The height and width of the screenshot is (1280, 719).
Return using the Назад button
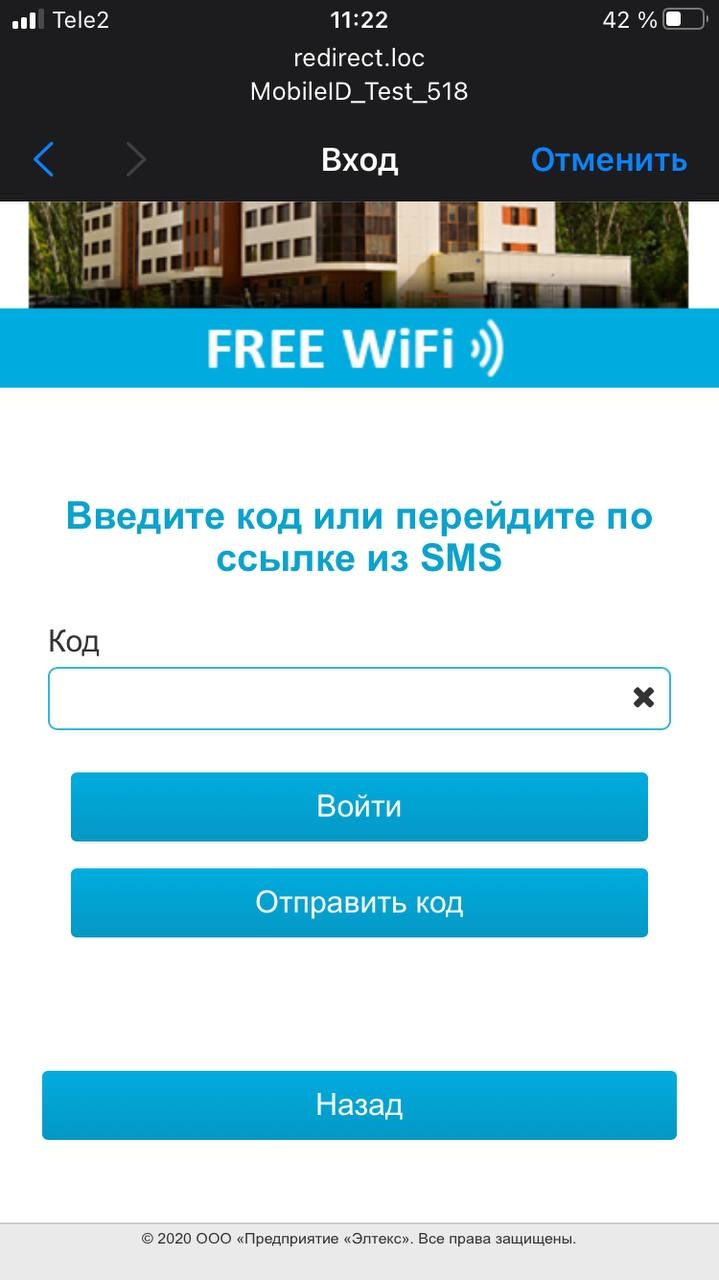[x=359, y=1105]
